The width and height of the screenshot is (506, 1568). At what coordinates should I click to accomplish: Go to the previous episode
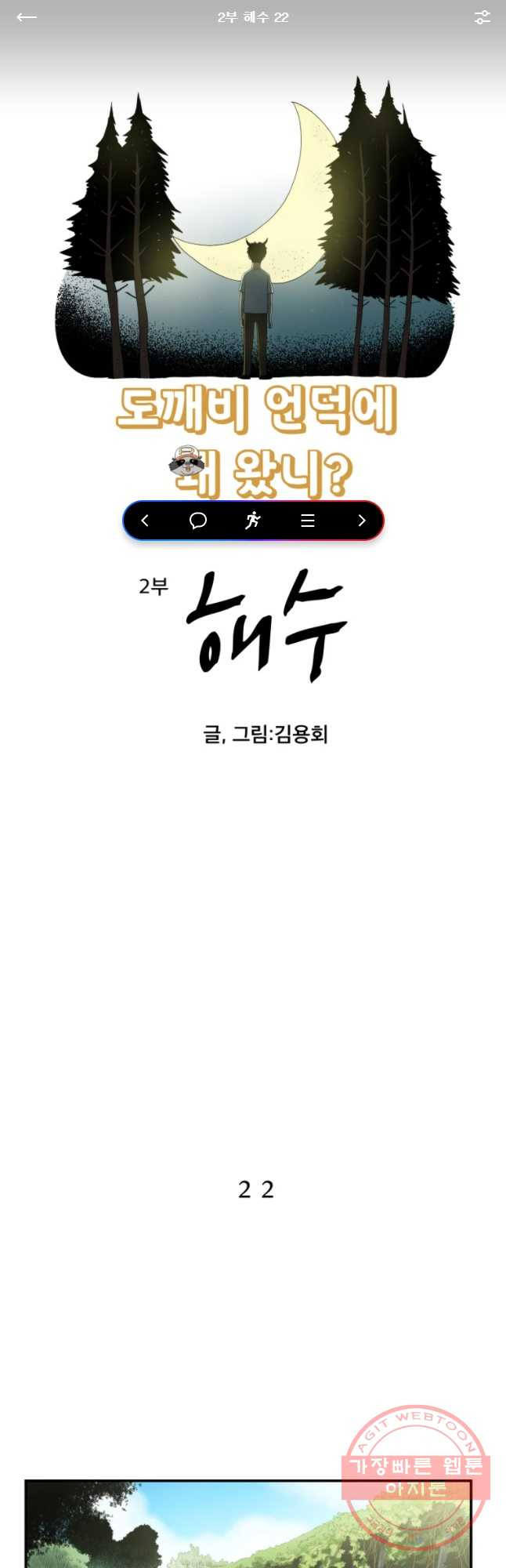pyautogui.click(x=145, y=521)
